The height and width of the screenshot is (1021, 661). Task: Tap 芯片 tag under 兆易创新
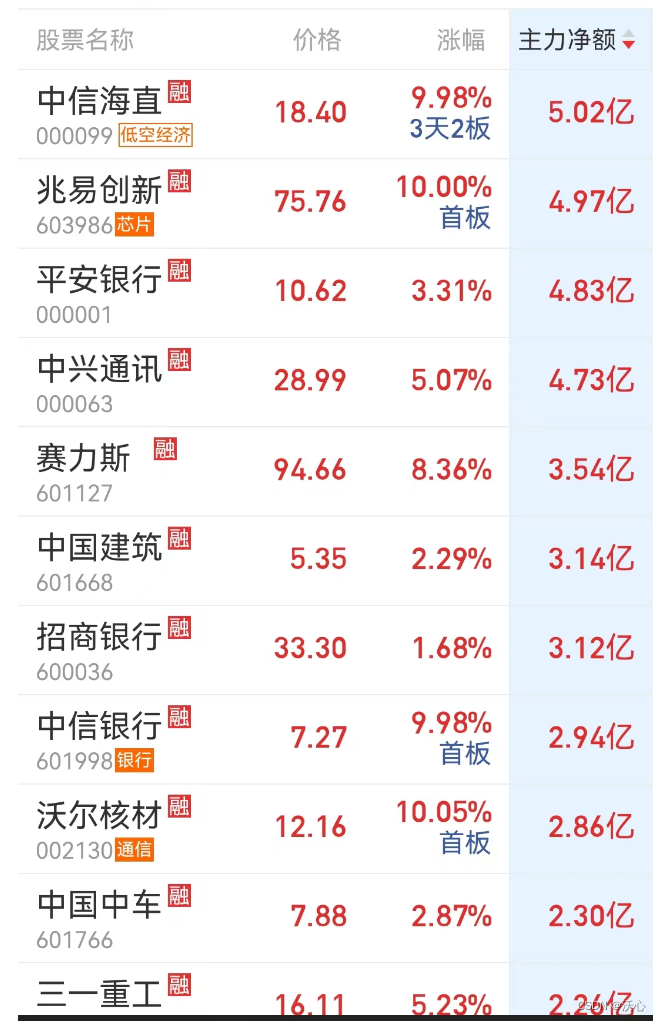[135, 225]
